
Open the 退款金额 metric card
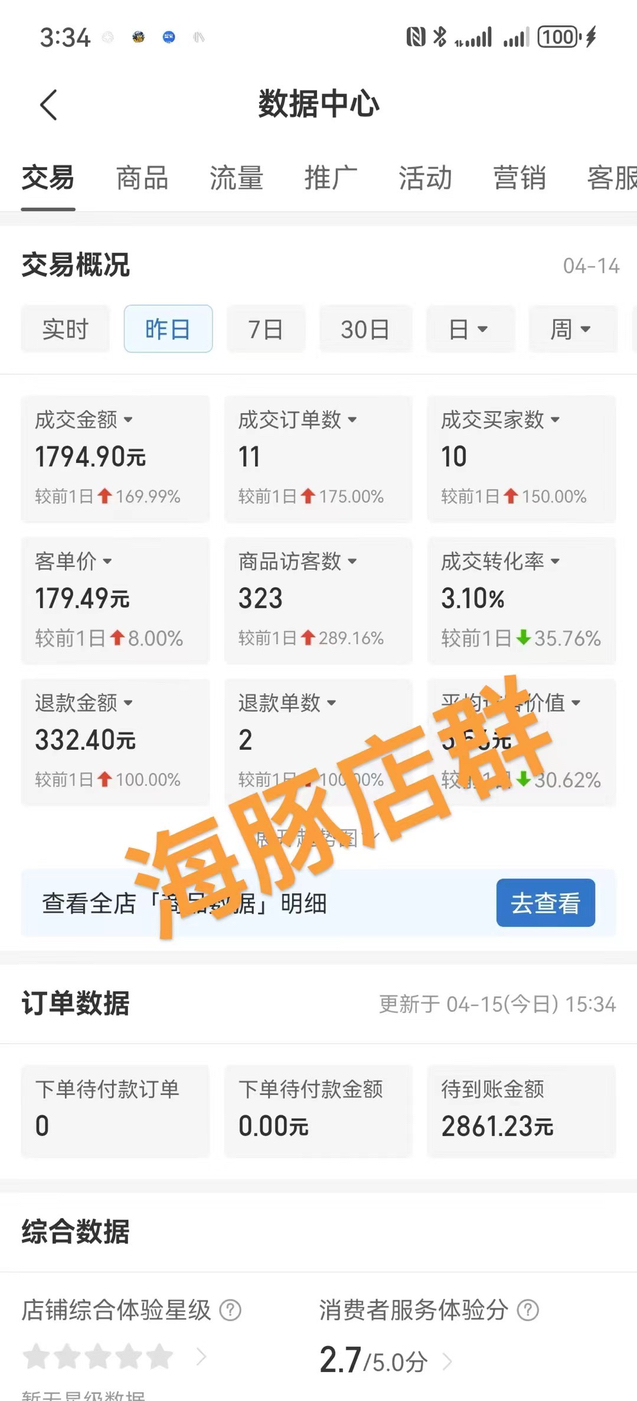(115, 742)
